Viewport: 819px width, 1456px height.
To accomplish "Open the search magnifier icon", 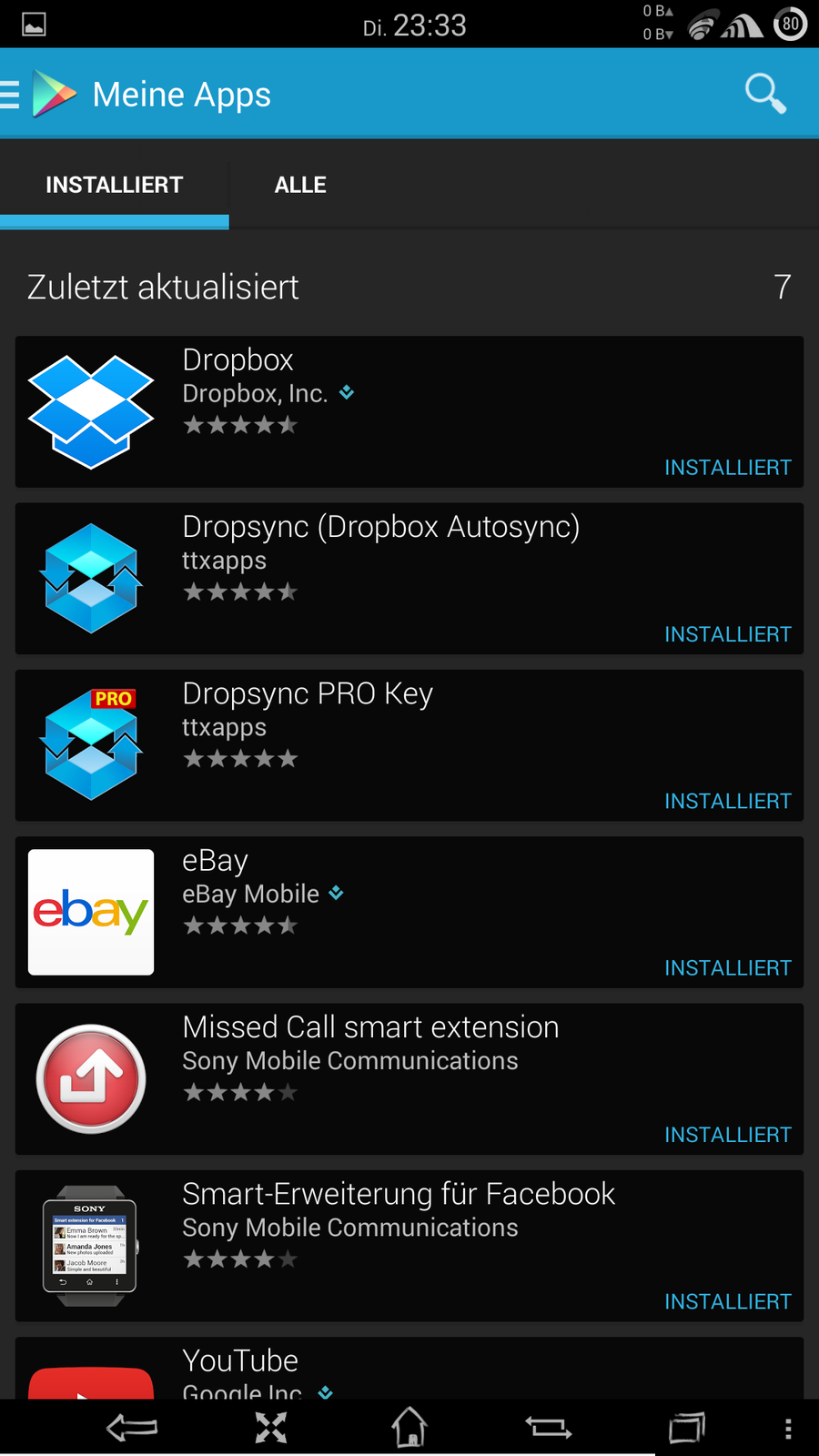I will [x=764, y=94].
